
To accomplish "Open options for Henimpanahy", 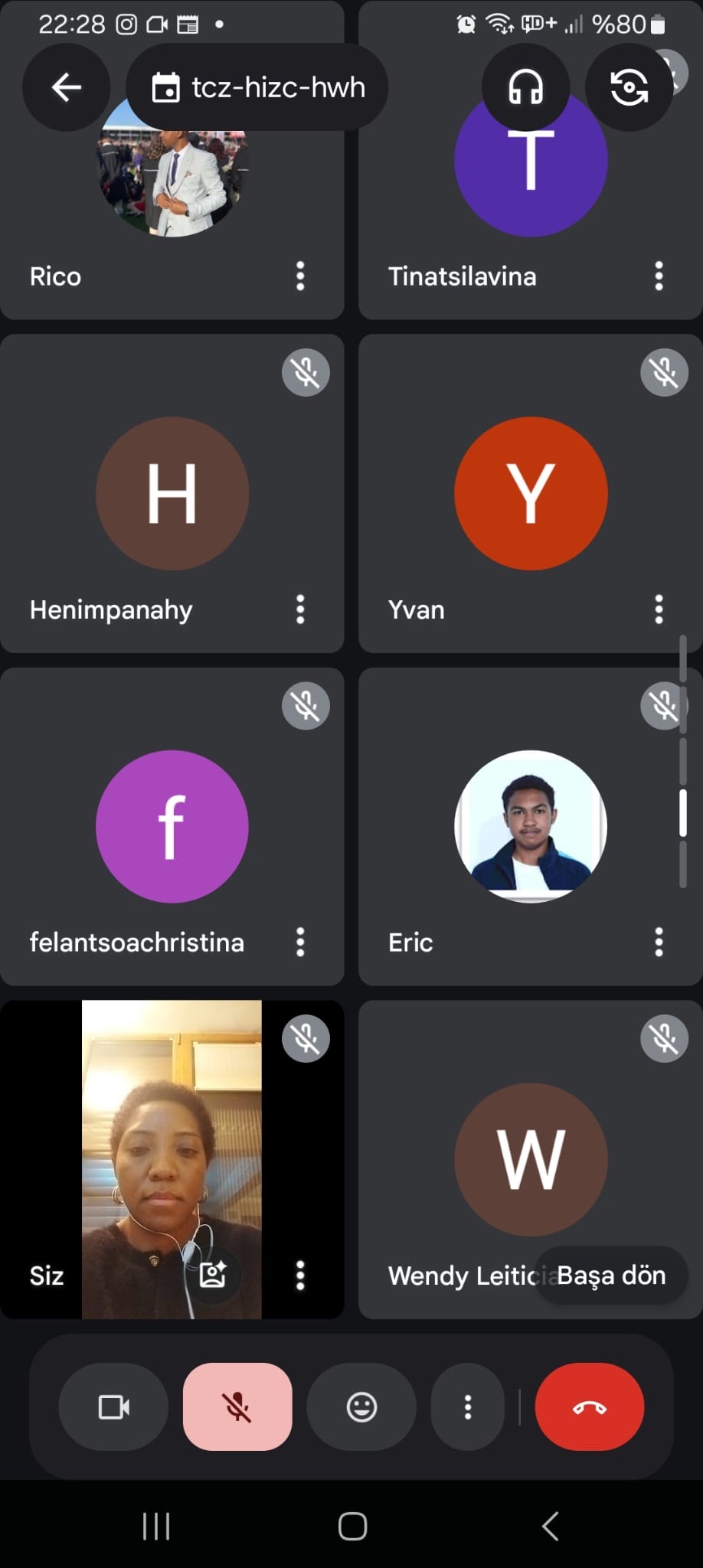I will coord(300,609).
